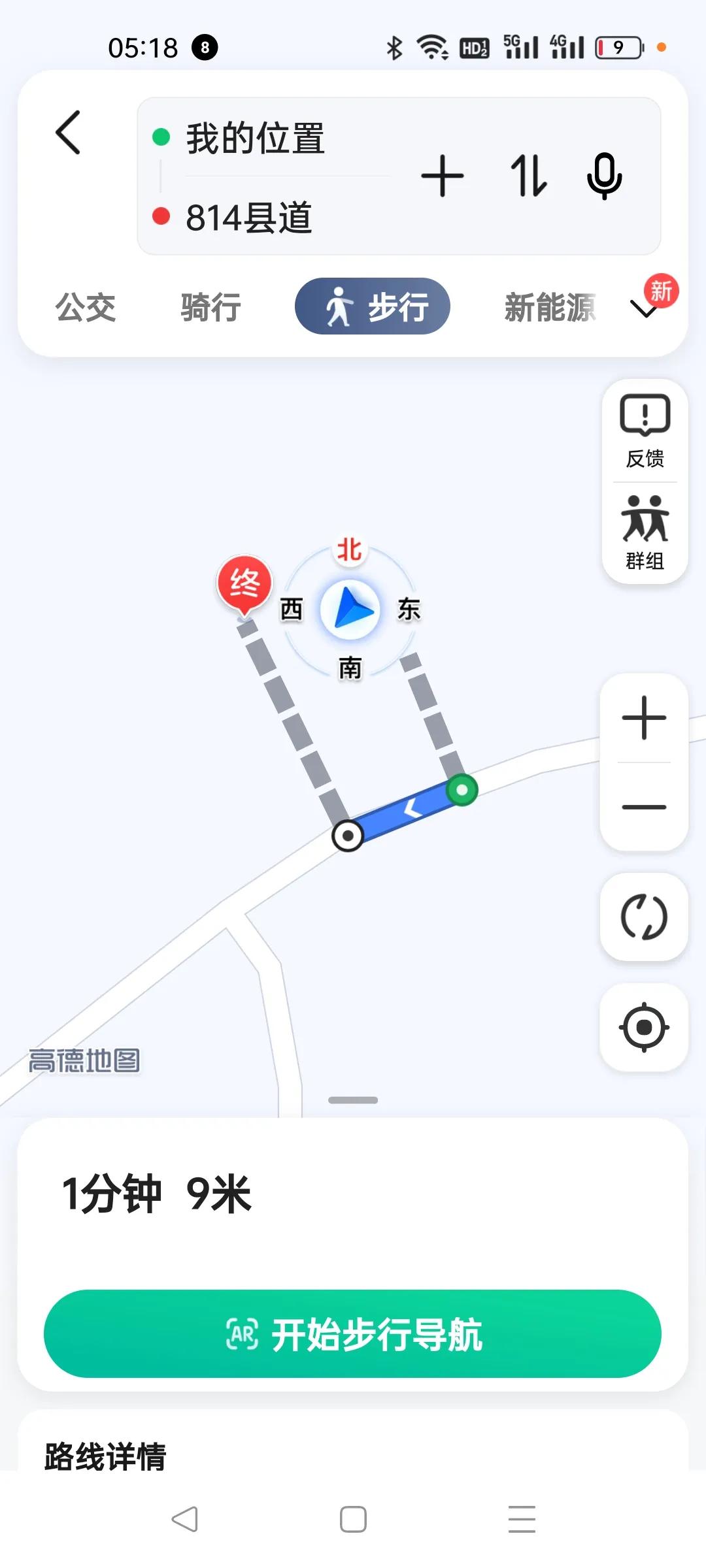The height and width of the screenshot is (1568, 706).
Task: Select the 步行 walking tab
Action: 373,306
